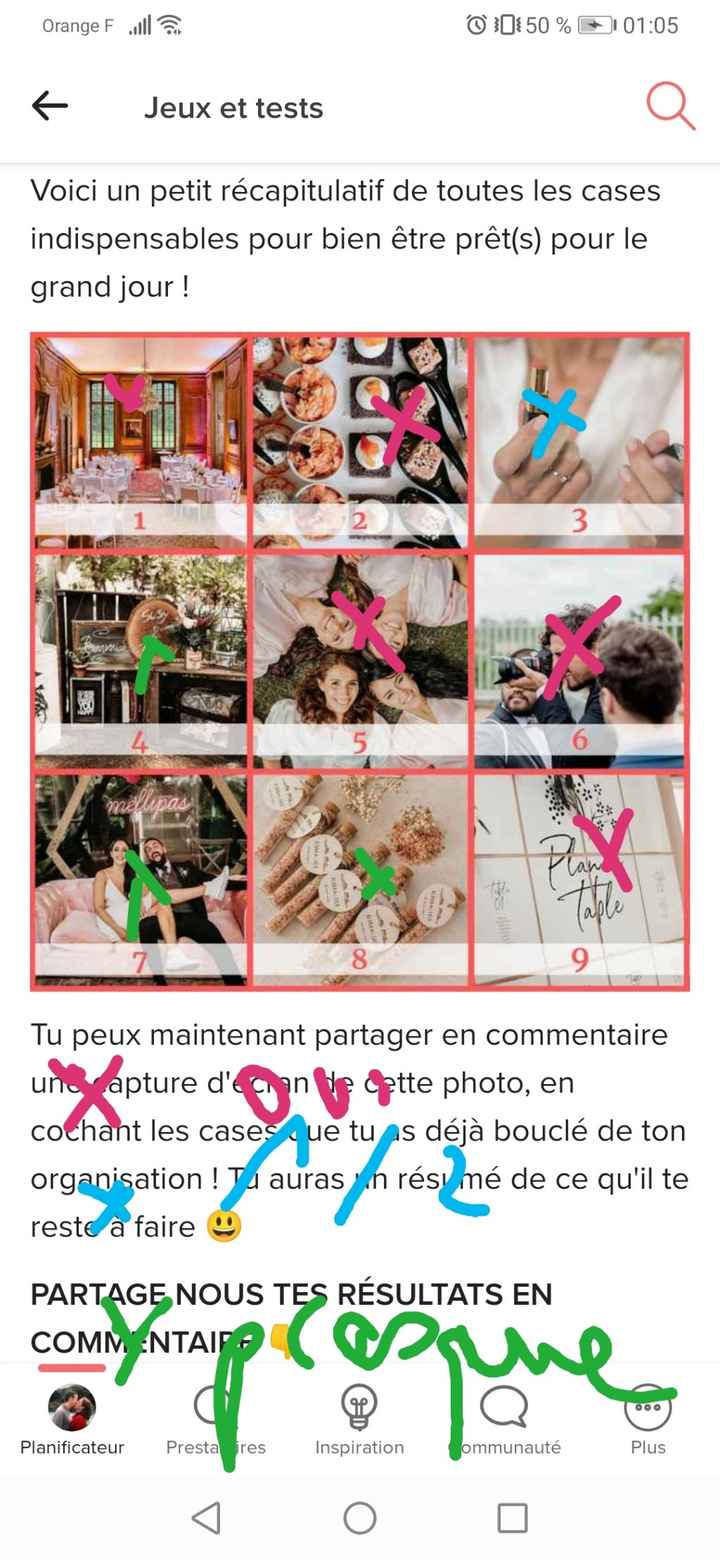
Task: Switch to the Prestataires tab
Action: (x=215, y=1420)
